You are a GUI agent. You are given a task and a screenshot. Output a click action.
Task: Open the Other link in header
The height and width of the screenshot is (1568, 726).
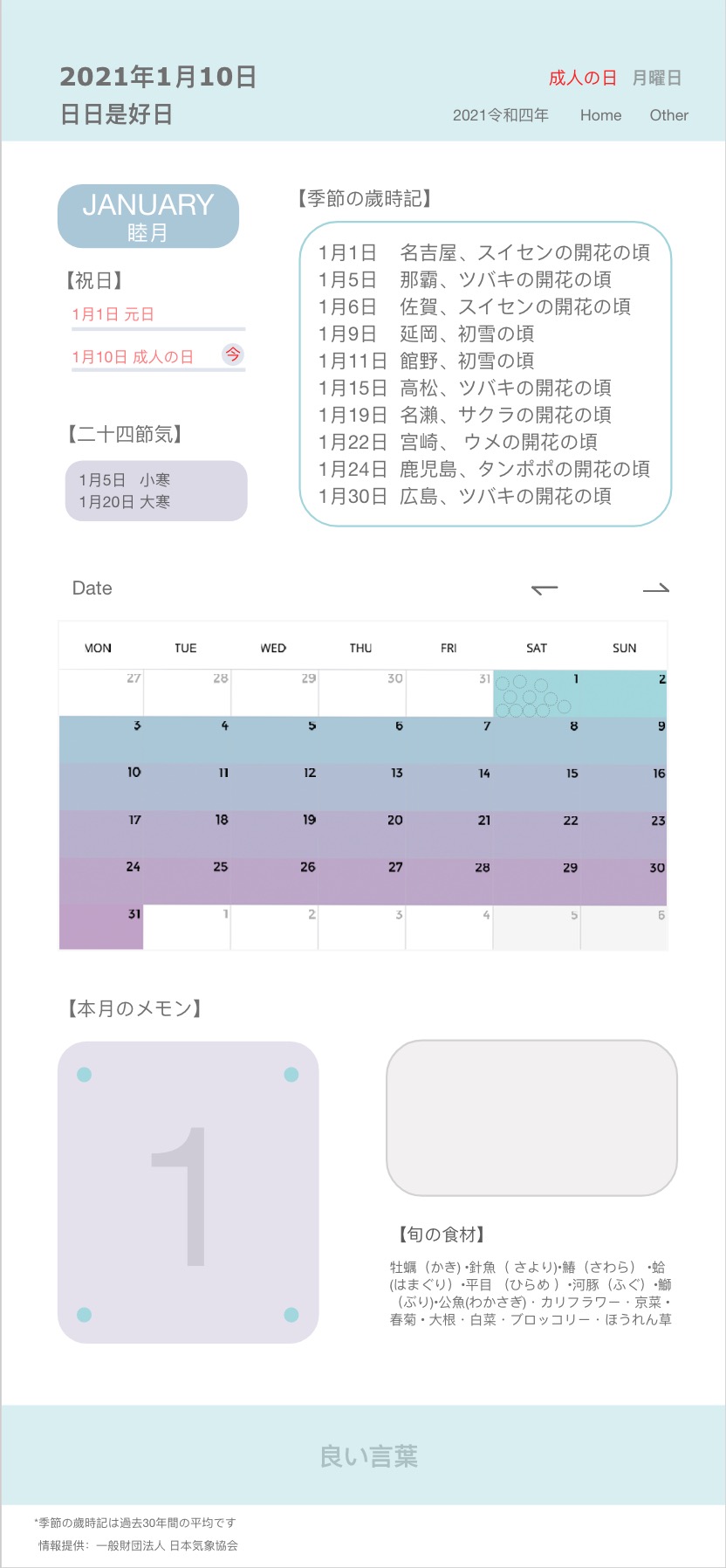(668, 115)
